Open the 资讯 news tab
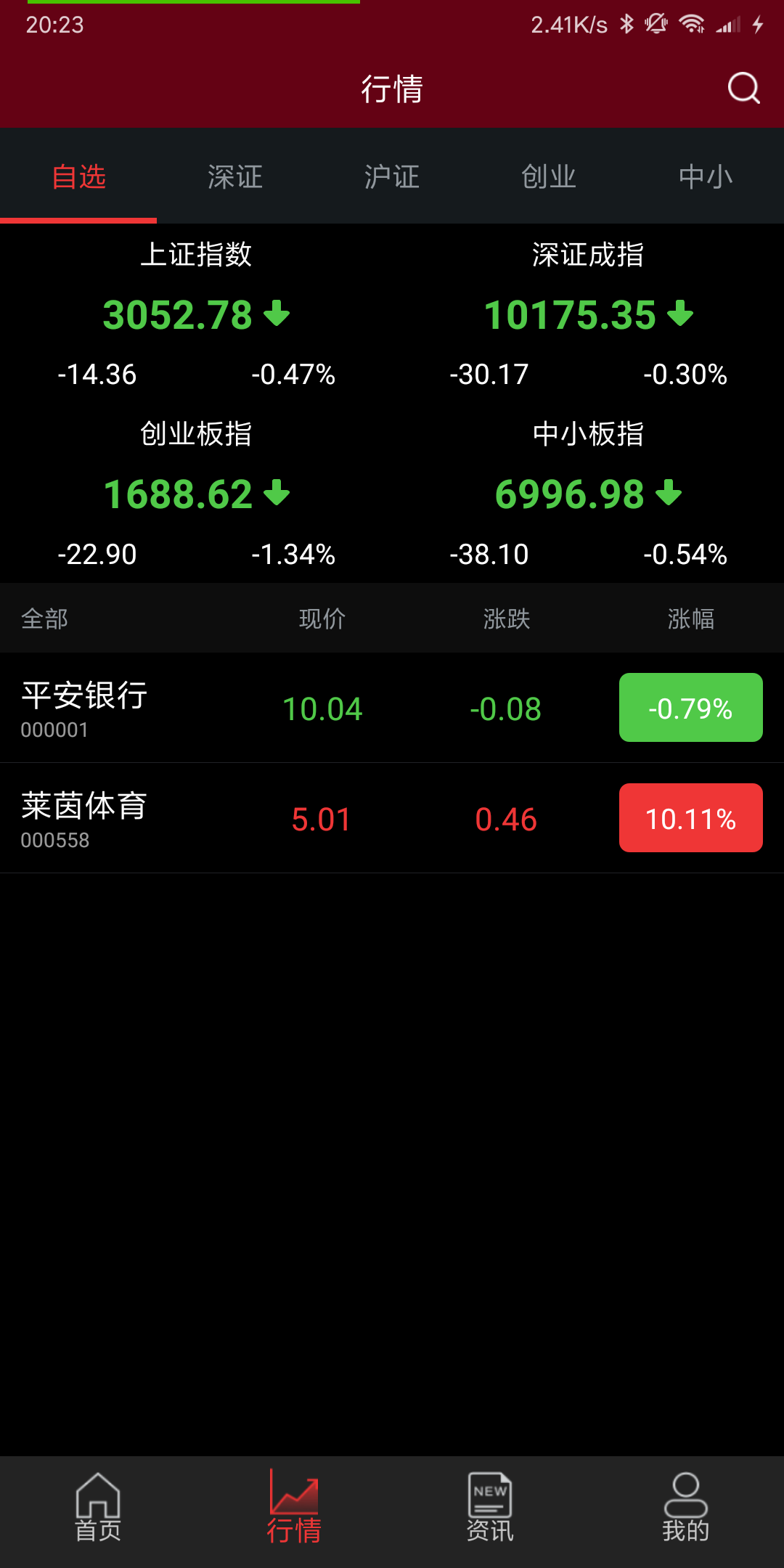Viewport: 784px width, 1568px height. pyautogui.click(x=490, y=1508)
